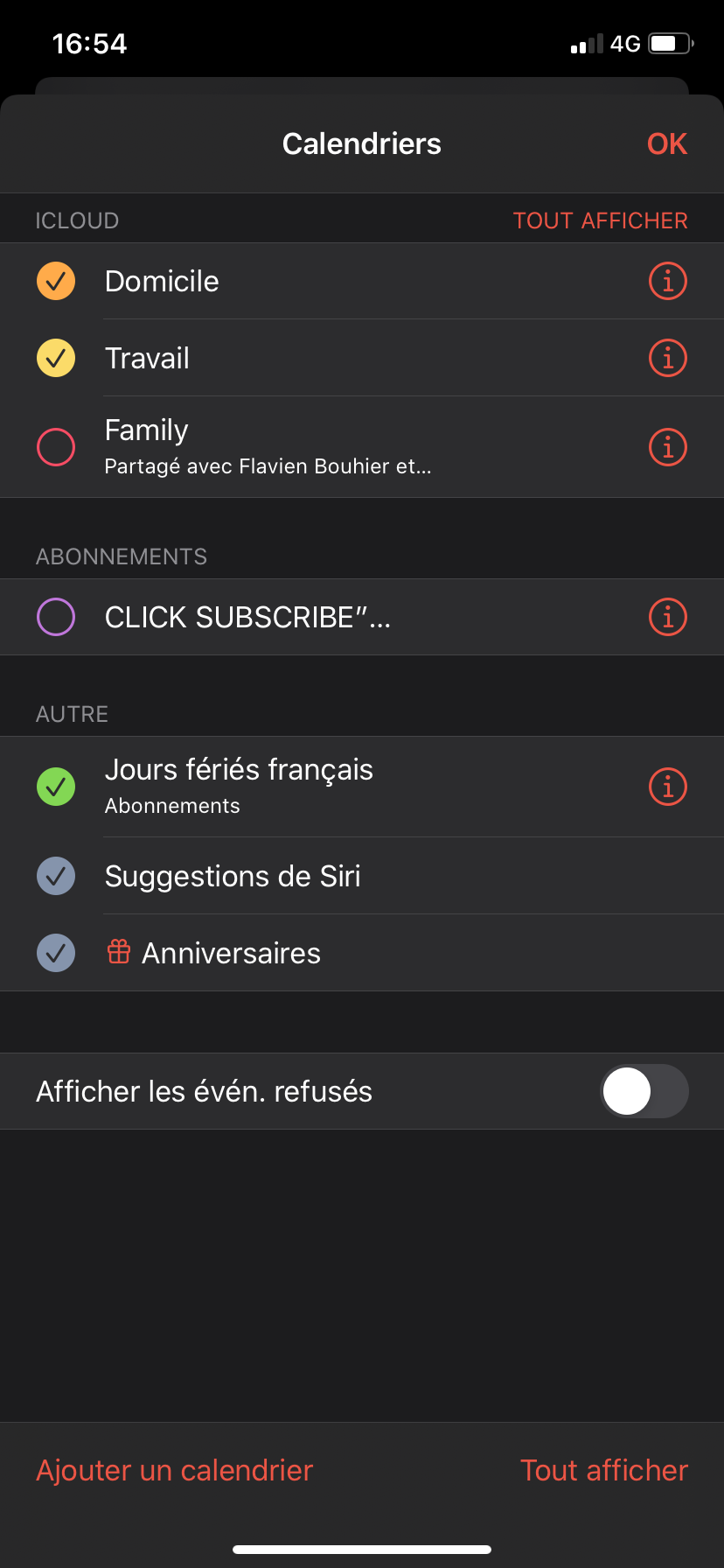Enable the CLICK SUBSCRIBE calendar
Screen dimensions: 724x1568
56,617
